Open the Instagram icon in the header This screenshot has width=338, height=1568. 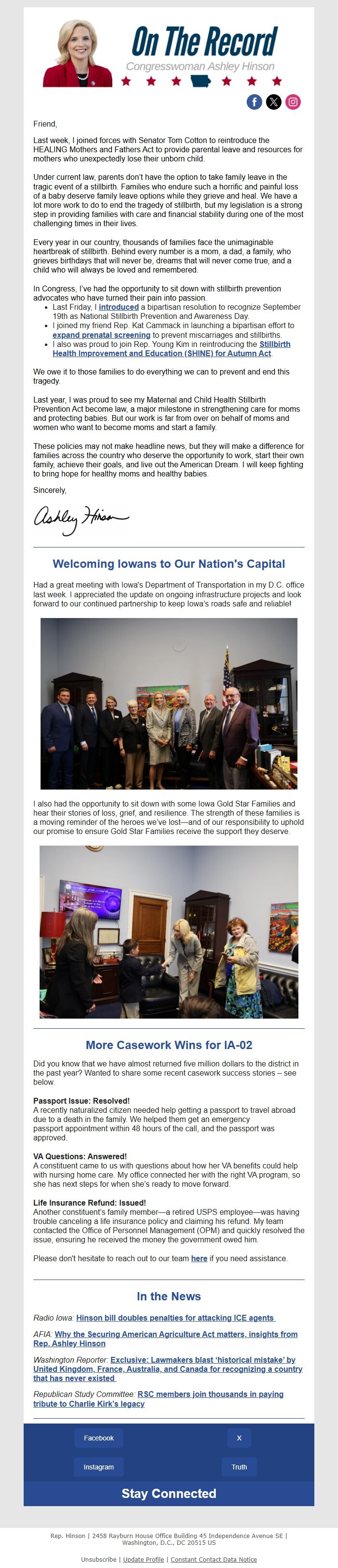pos(293,101)
